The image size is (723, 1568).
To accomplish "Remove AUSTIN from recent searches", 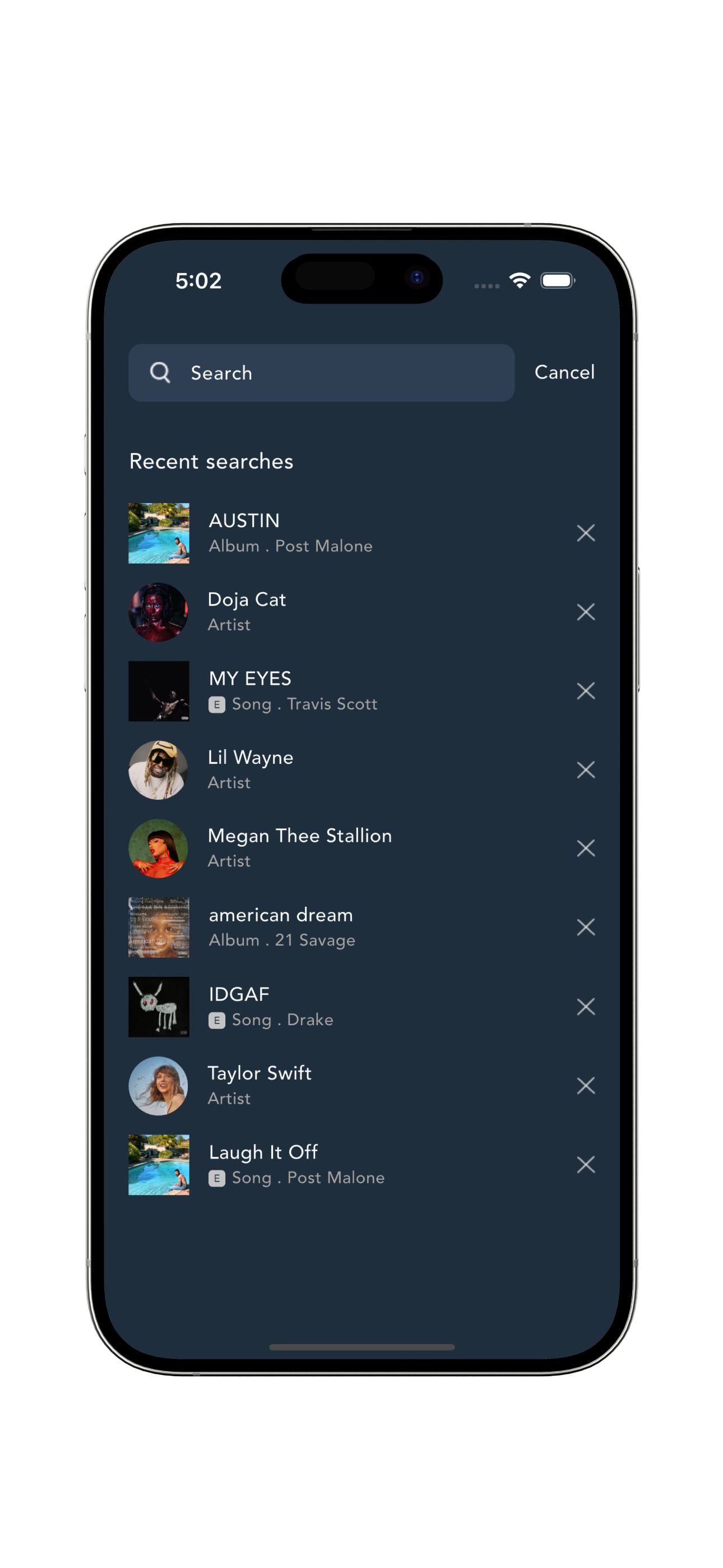I will tap(586, 533).
